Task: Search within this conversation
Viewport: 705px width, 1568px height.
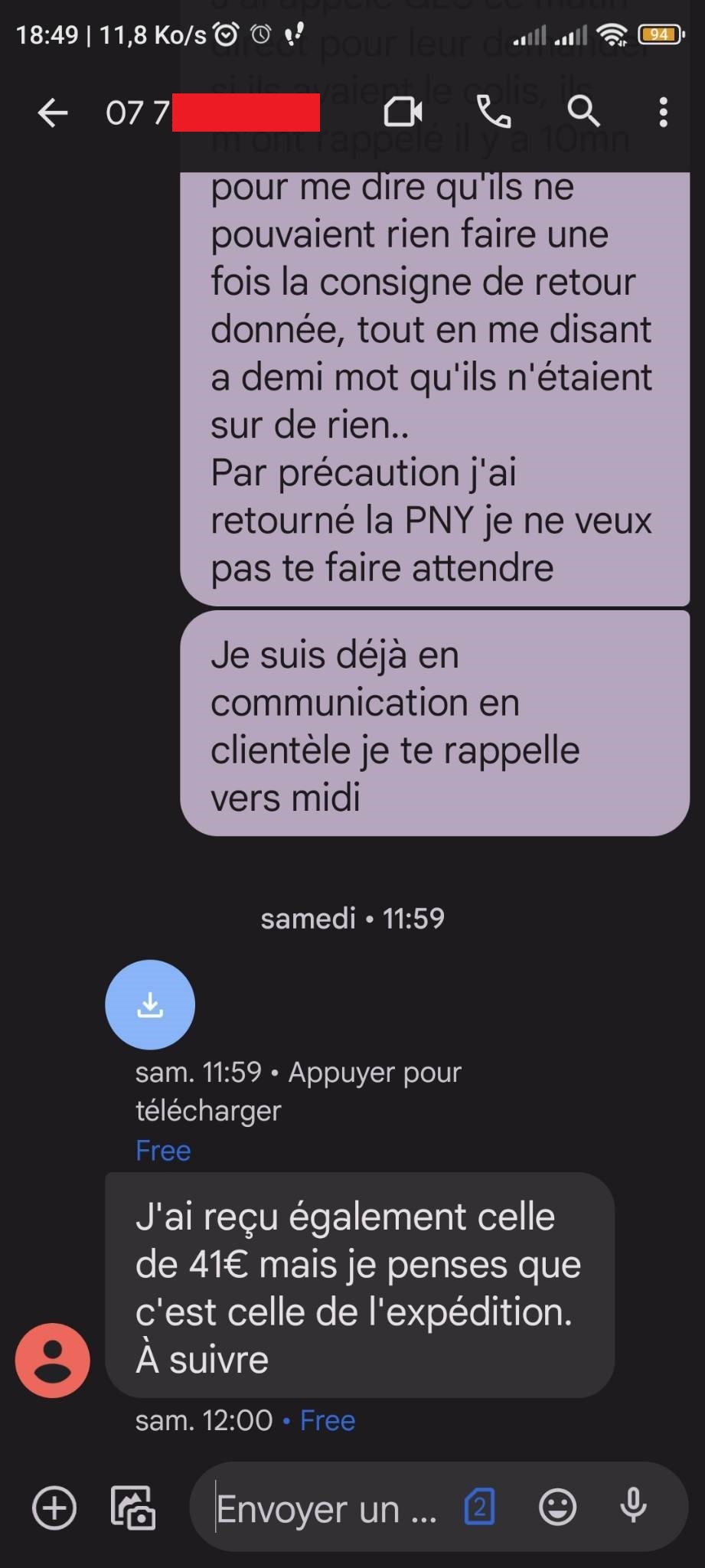Action: pos(583,113)
